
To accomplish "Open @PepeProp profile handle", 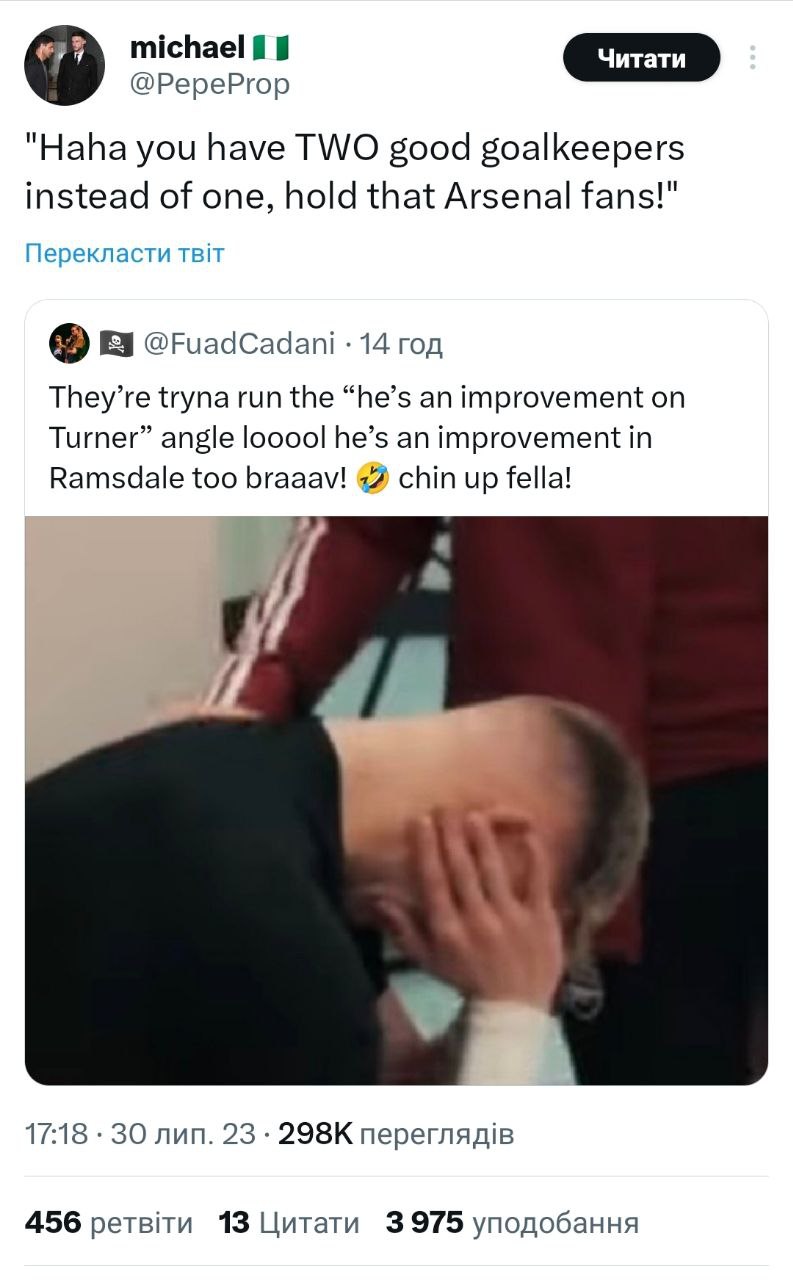I will pos(210,84).
